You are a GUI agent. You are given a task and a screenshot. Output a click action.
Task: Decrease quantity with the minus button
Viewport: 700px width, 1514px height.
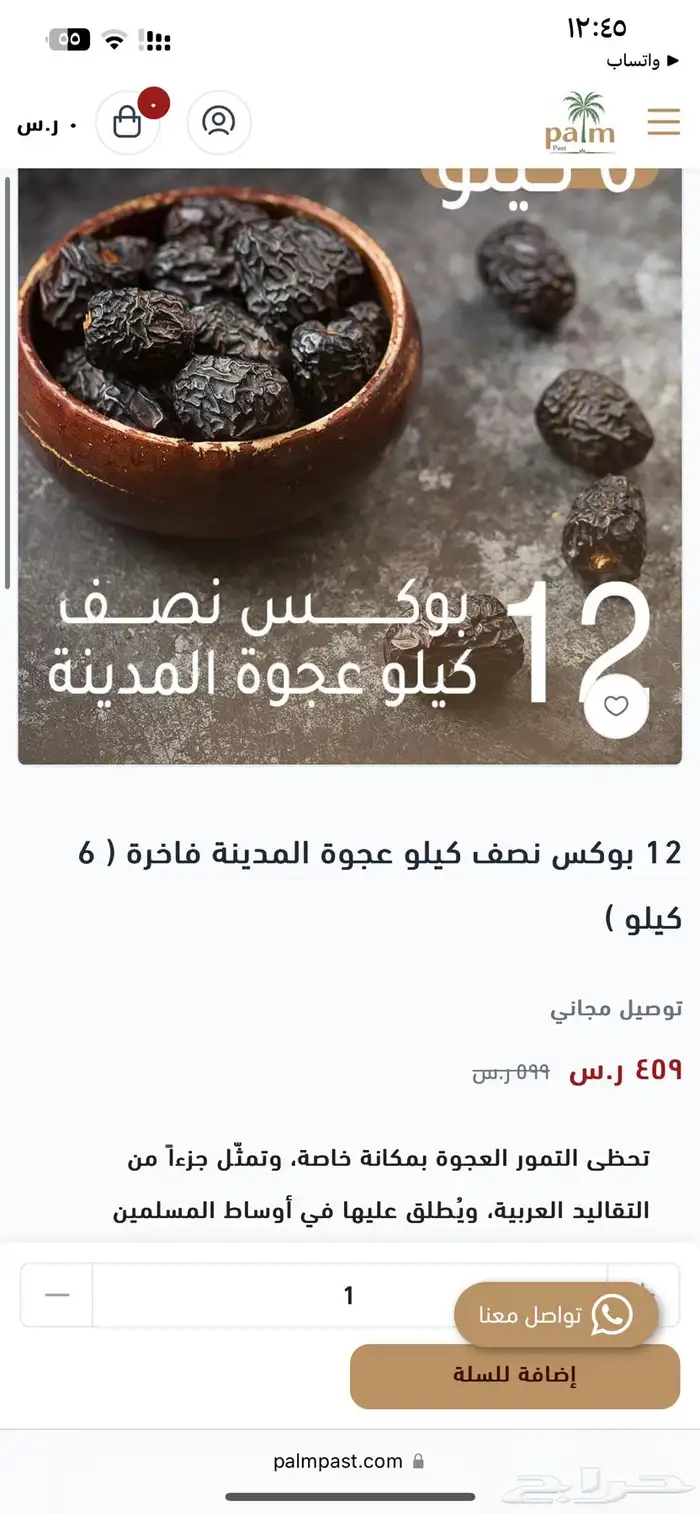[x=57, y=1295]
